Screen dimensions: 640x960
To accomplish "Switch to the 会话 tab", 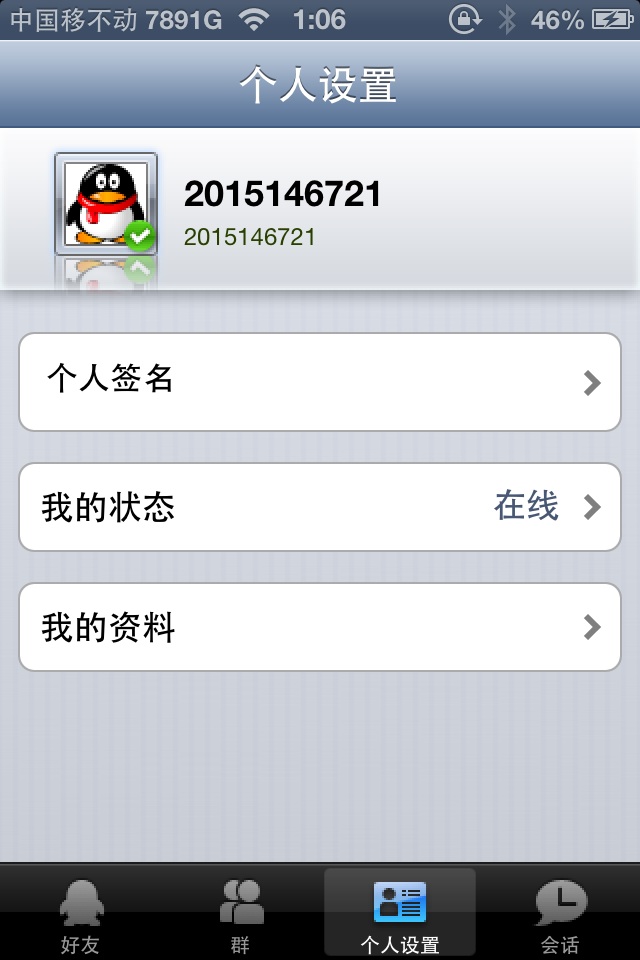I will [560, 914].
